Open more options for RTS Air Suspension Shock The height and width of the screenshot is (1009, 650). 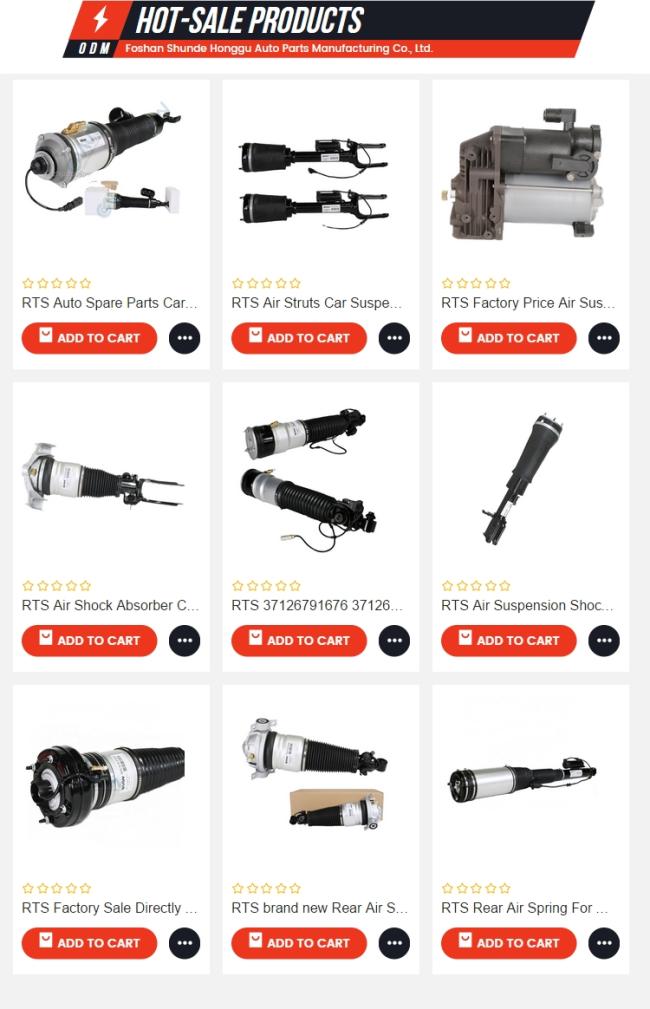[604, 640]
